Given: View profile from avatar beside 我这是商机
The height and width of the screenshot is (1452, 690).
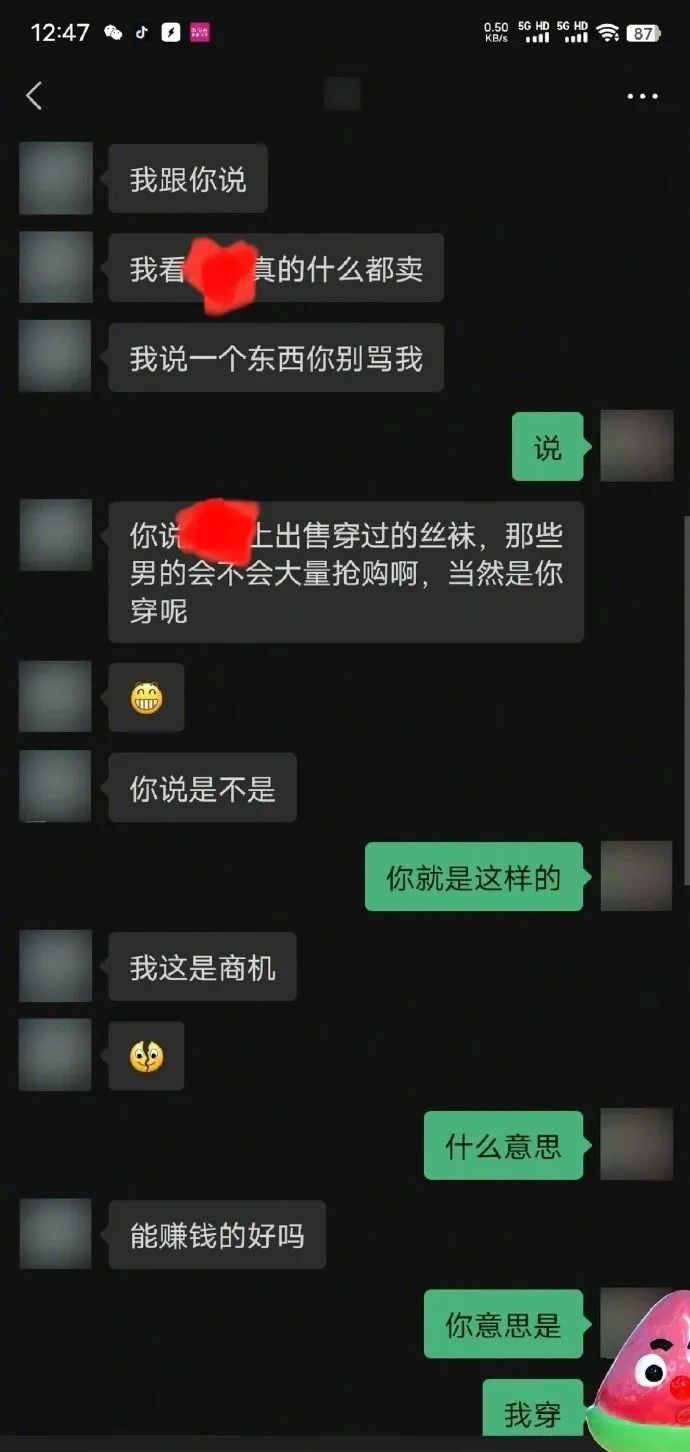Looking at the screenshot, I should click(56, 966).
